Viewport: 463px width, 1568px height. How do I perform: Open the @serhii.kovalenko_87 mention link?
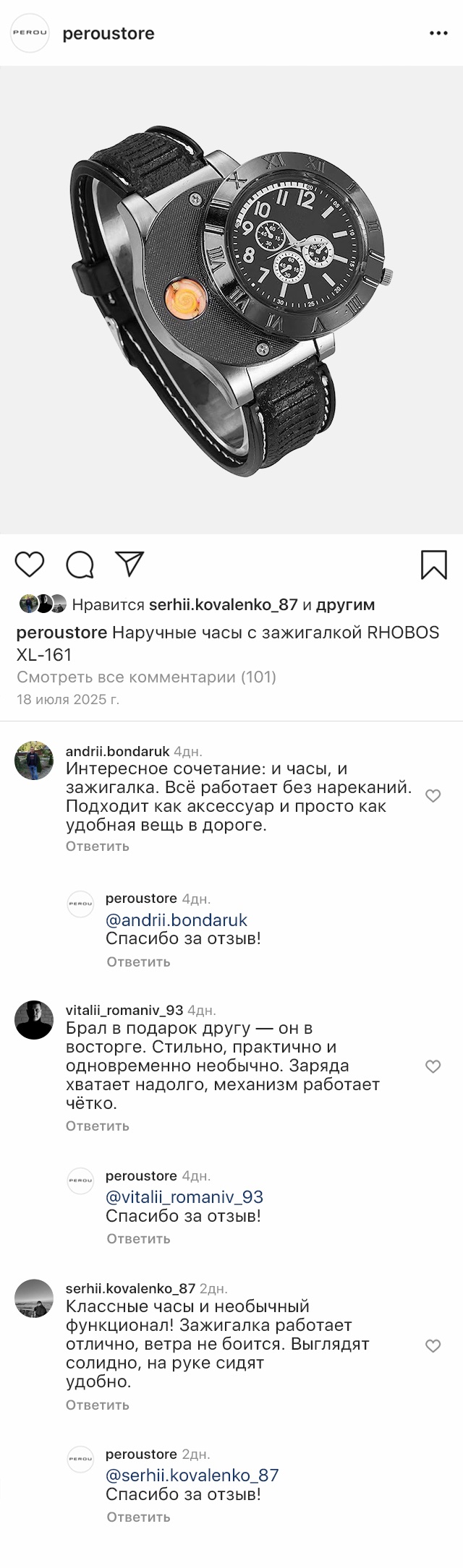pyautogui.click(x=192, y=1475)
